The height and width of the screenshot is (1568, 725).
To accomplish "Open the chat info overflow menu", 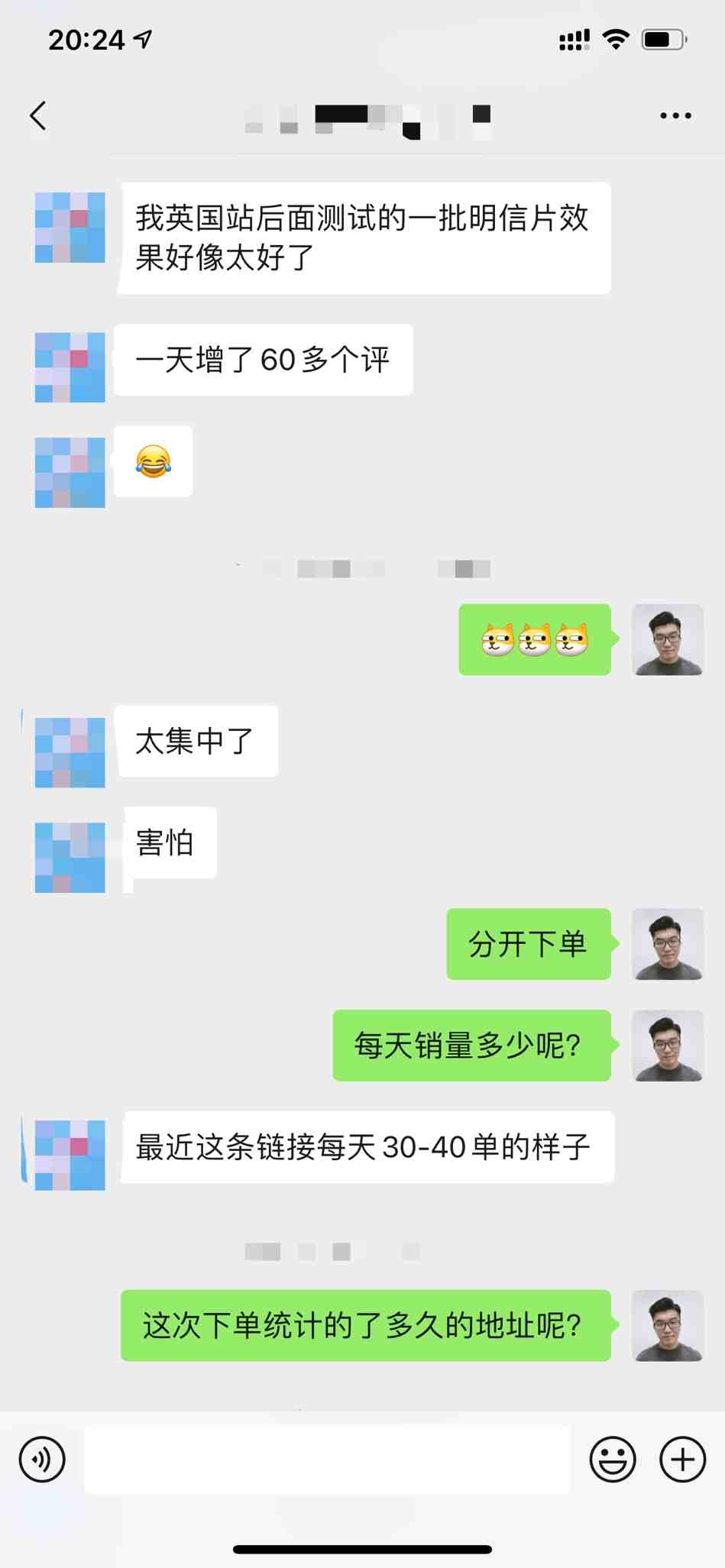I will [x=675, y=116].
